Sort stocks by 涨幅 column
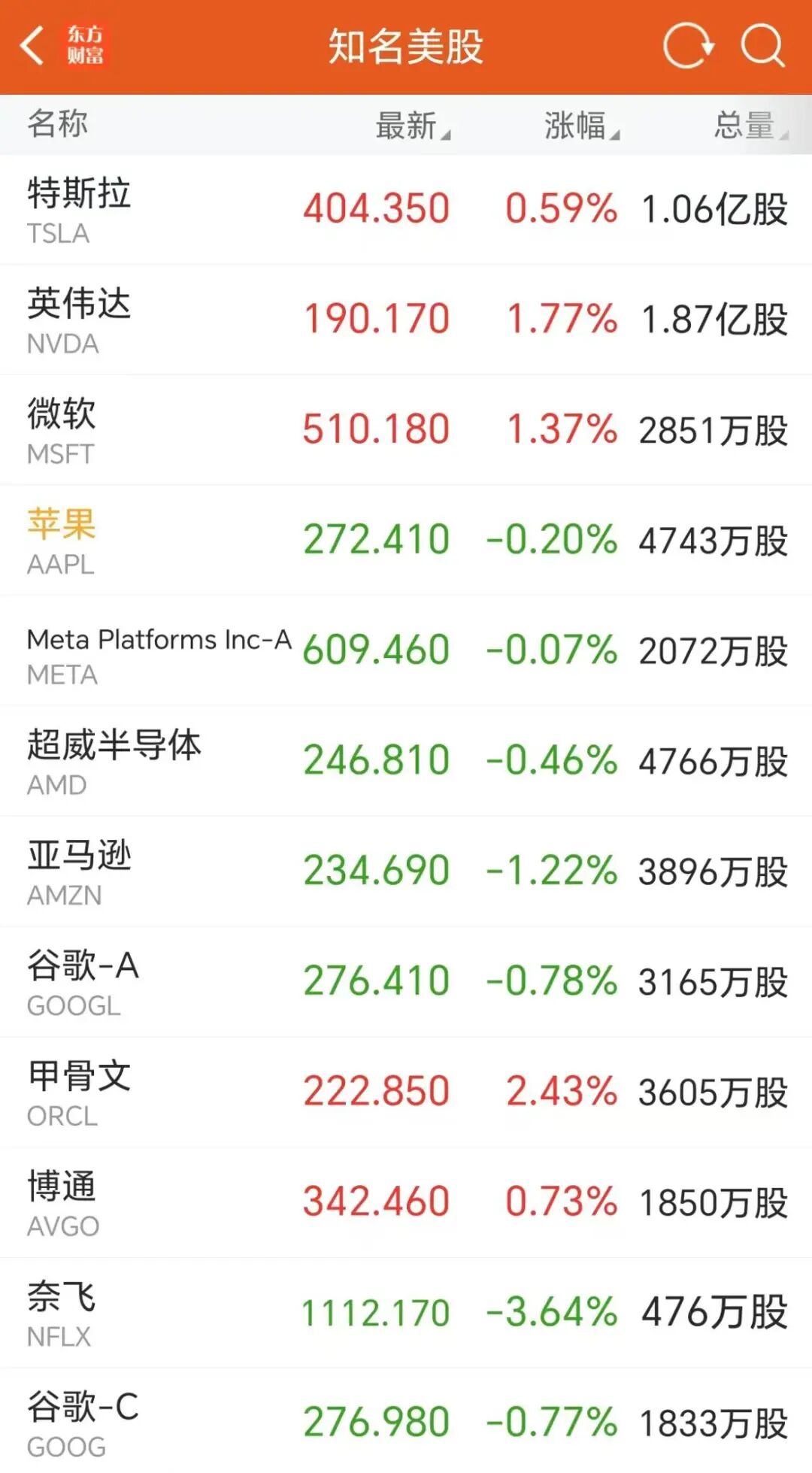Image resolution: width=812 pixels, height=1473 pixels. pyautogui.click(x=580, y=126)
